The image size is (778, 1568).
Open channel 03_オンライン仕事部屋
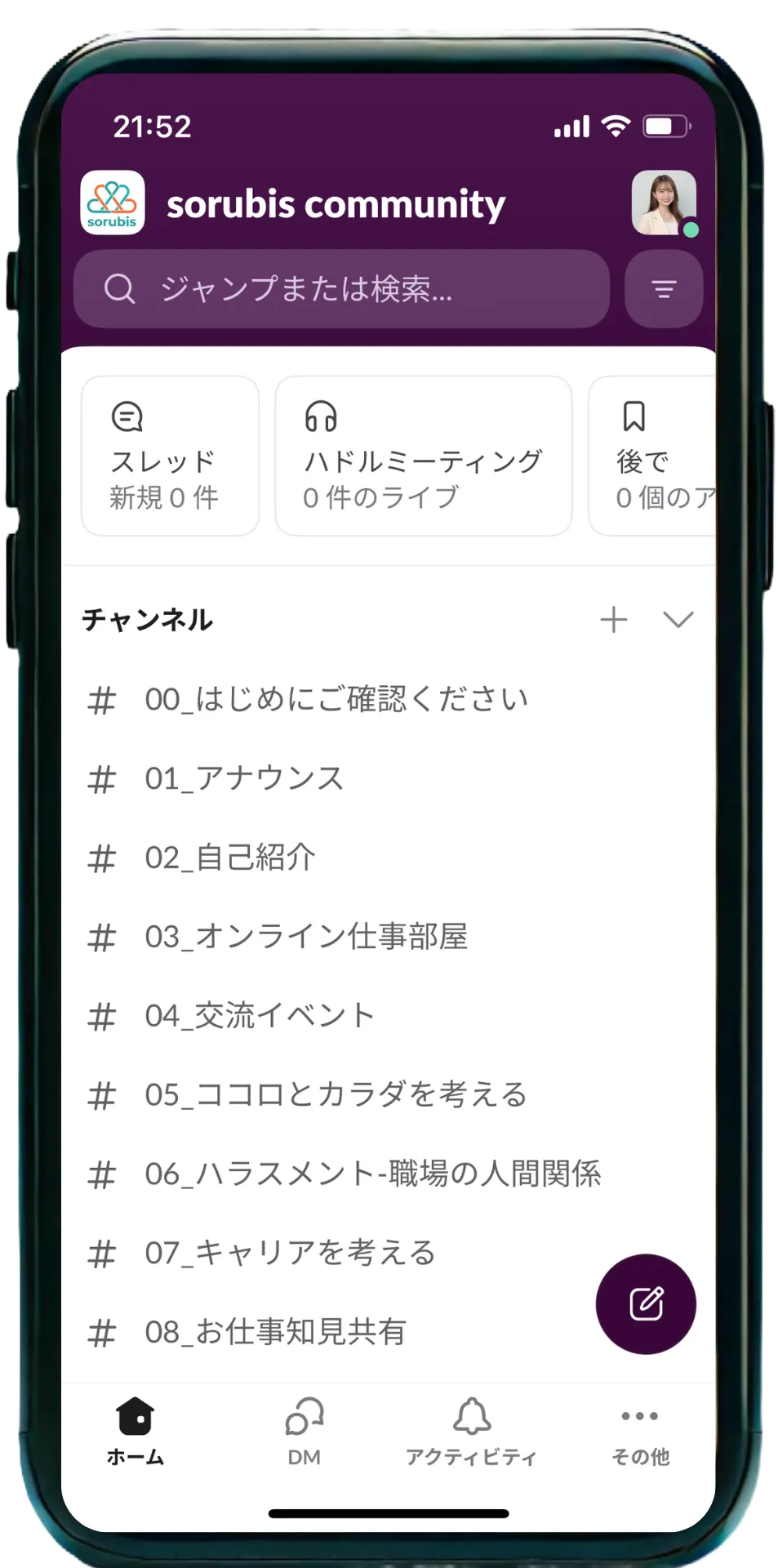point(306,937)
